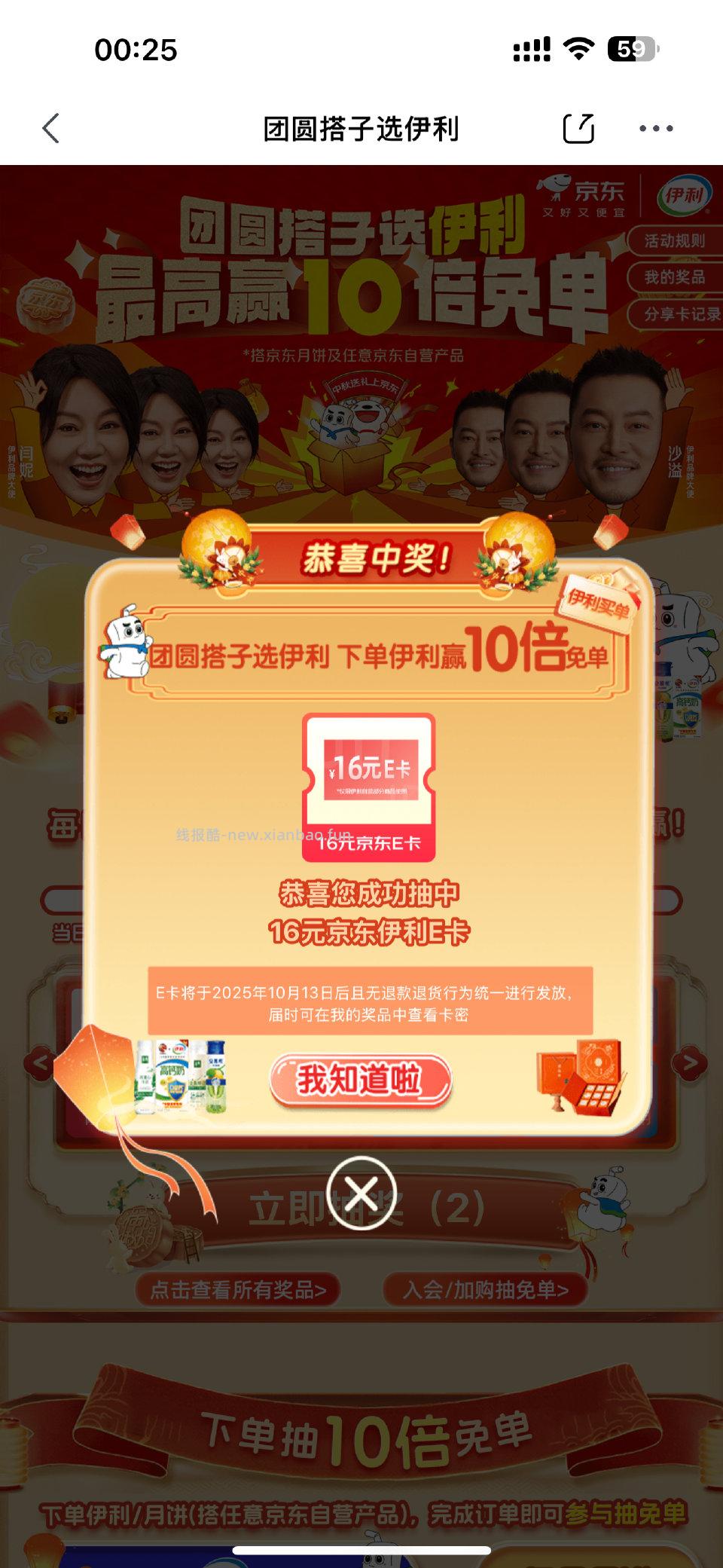
Task: Show the next carousel item with right arrow
Action: [688, 1063]
